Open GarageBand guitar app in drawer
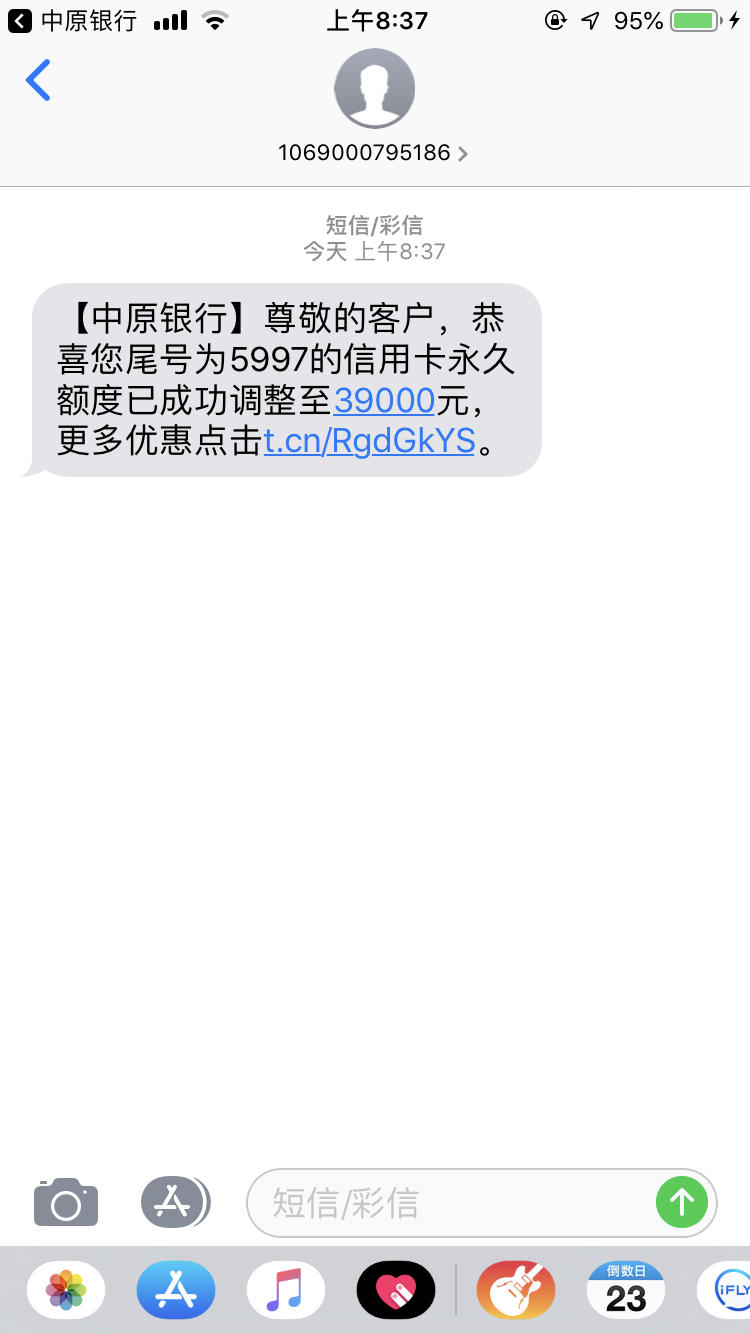The width and height of the screenshot is (750, 1334). 516,1290
